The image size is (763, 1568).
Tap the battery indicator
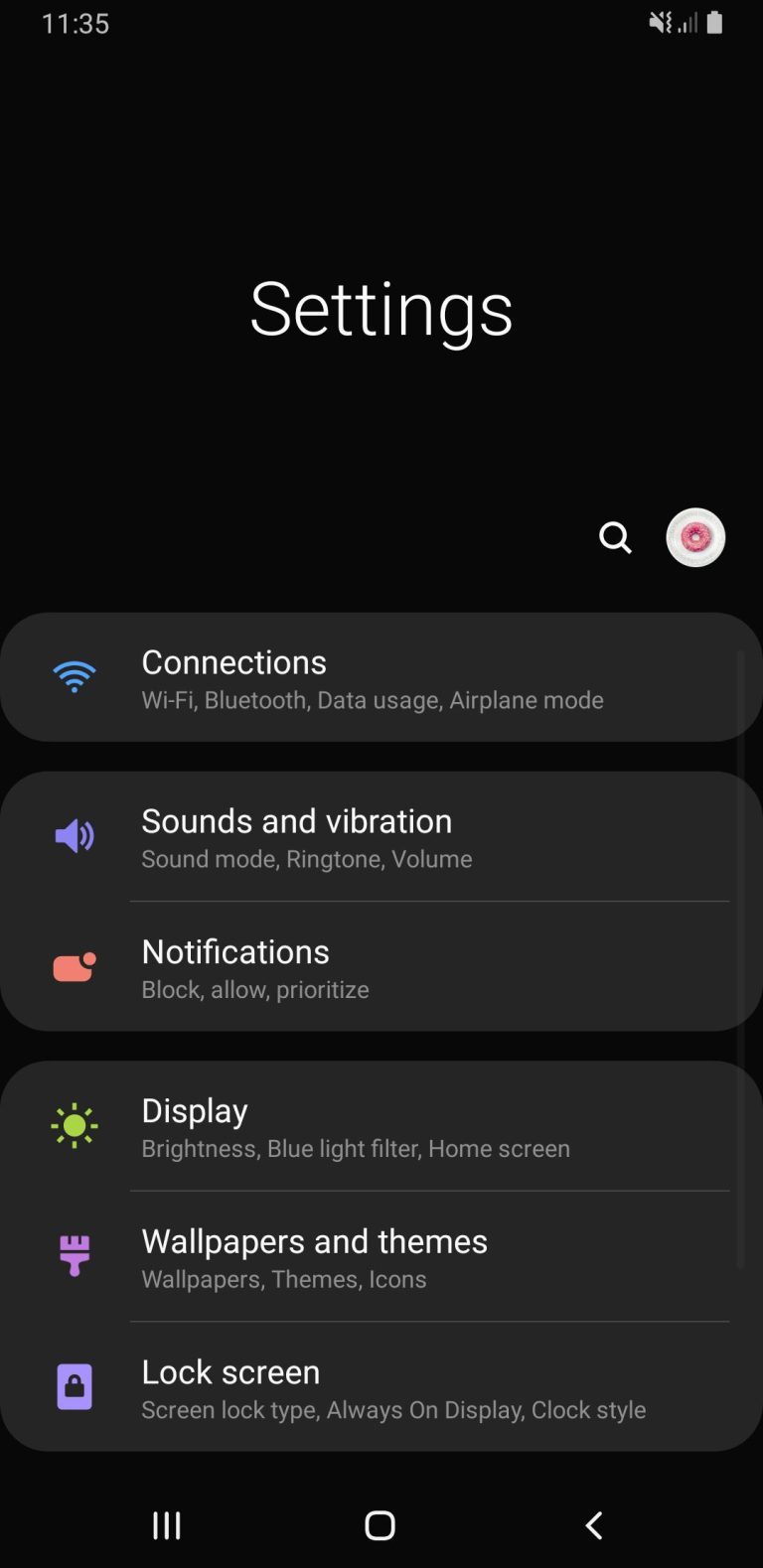[x=717, y=22]
